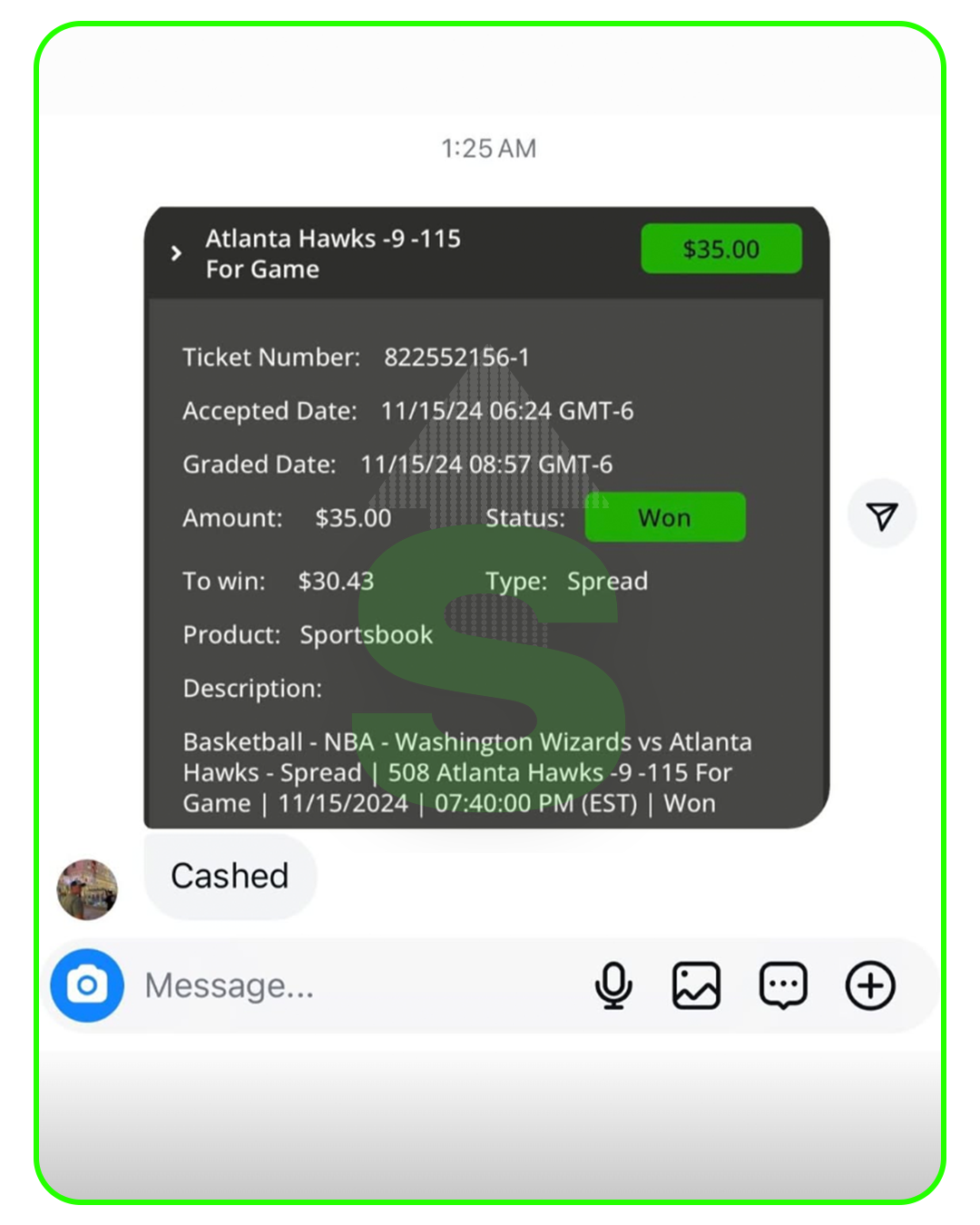Viewport: 980px width, 1225px height.
Task: Open the photo gallery picker
Action: [696, 985]
